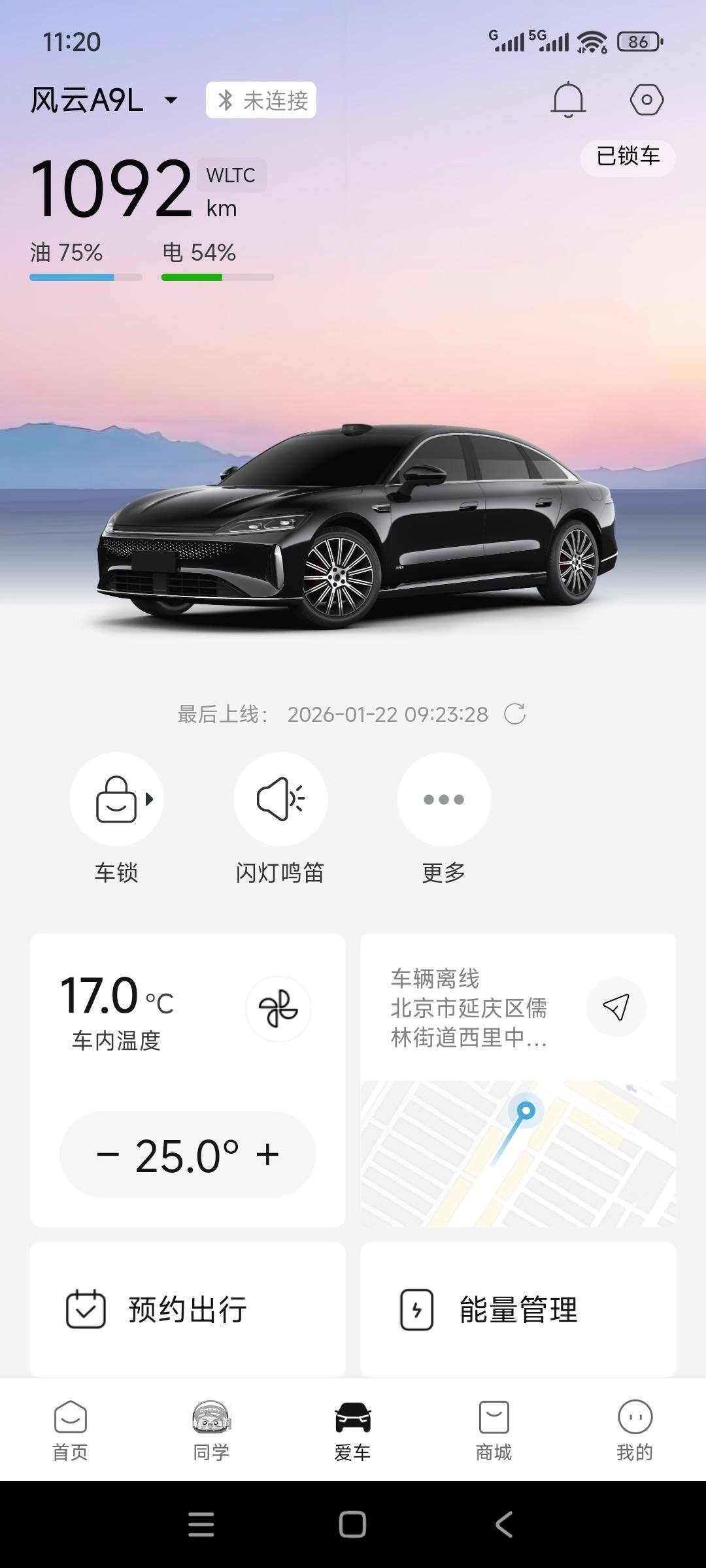The width and height of the screenshot is (706, 1568).
Task: Switch to the 首页 tab
Action: pyautogui.click(x=70, y=1429)
